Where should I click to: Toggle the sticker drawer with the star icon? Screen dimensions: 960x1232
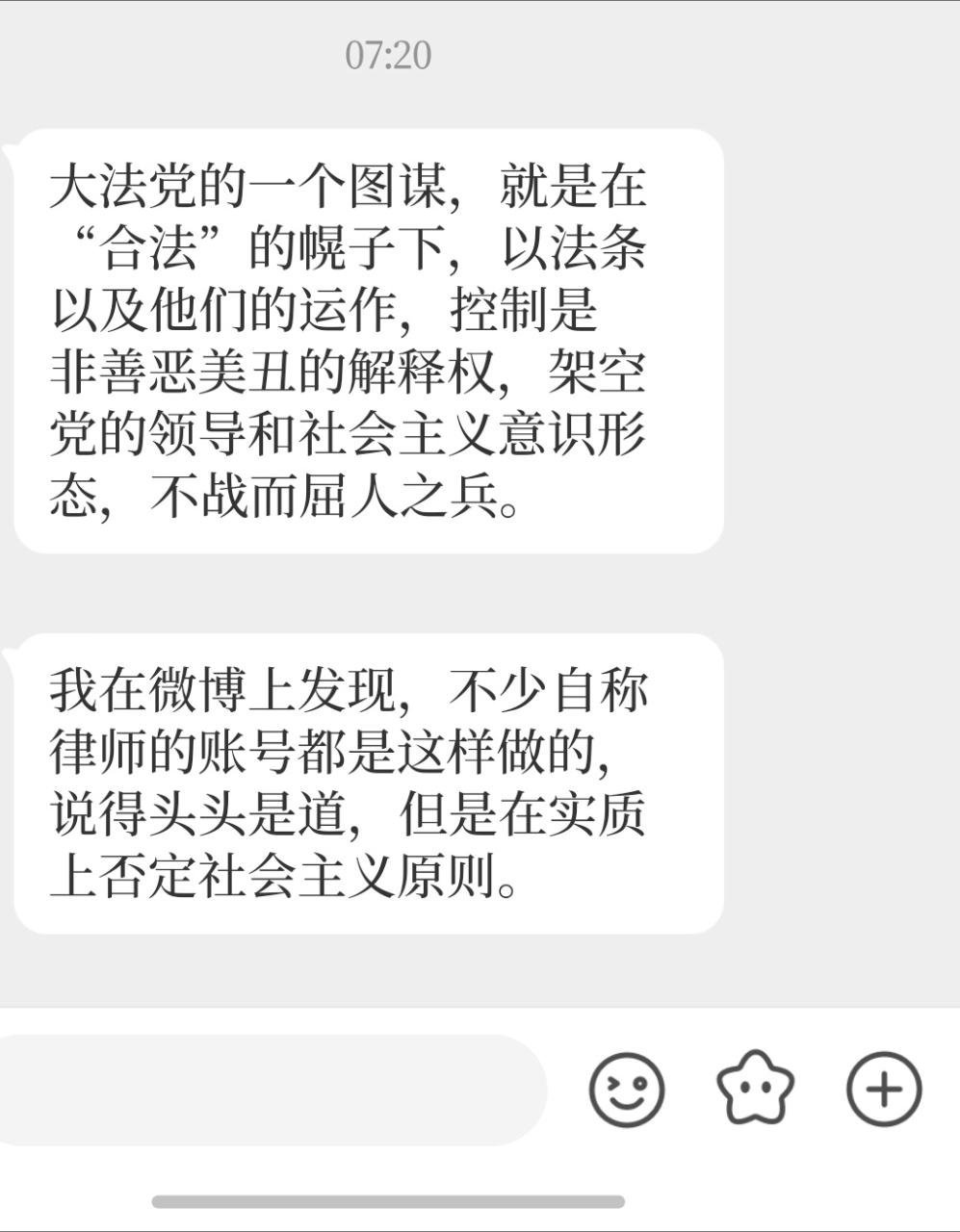(755, 1089)
